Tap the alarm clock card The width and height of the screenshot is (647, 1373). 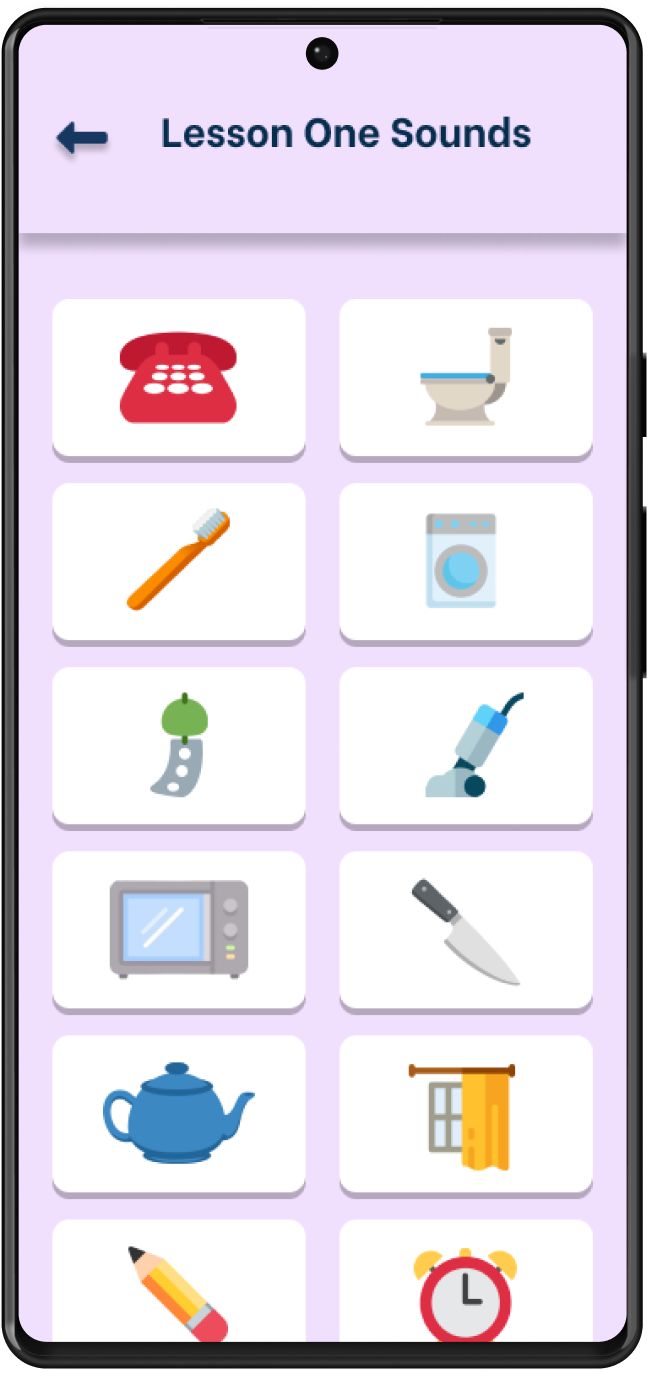coord(466,1281)
